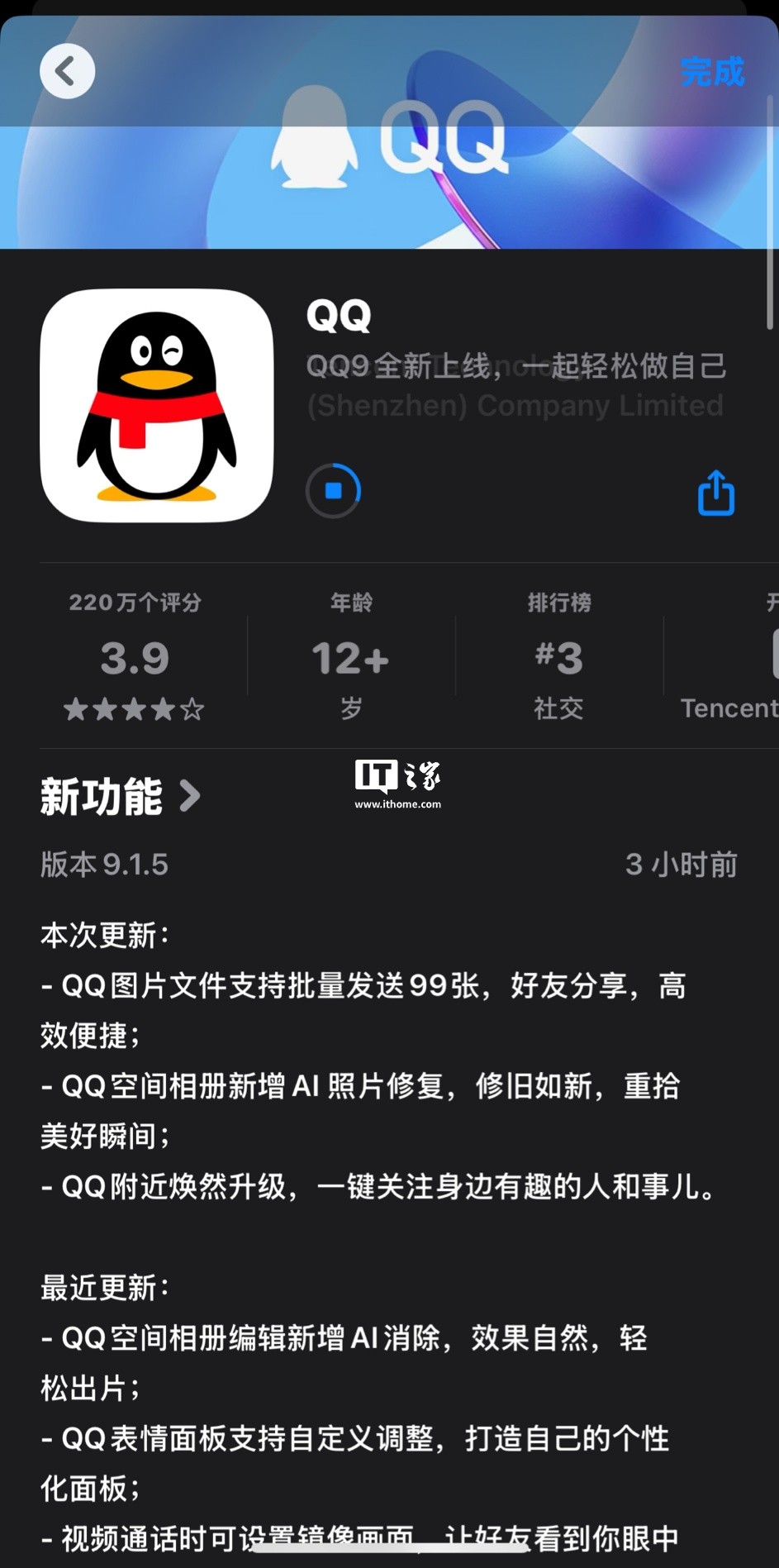The width and height of the screenshot is (779, 1568).
Task: Open the 年龄 12+ age rating details
Action: tap(349, 657)
